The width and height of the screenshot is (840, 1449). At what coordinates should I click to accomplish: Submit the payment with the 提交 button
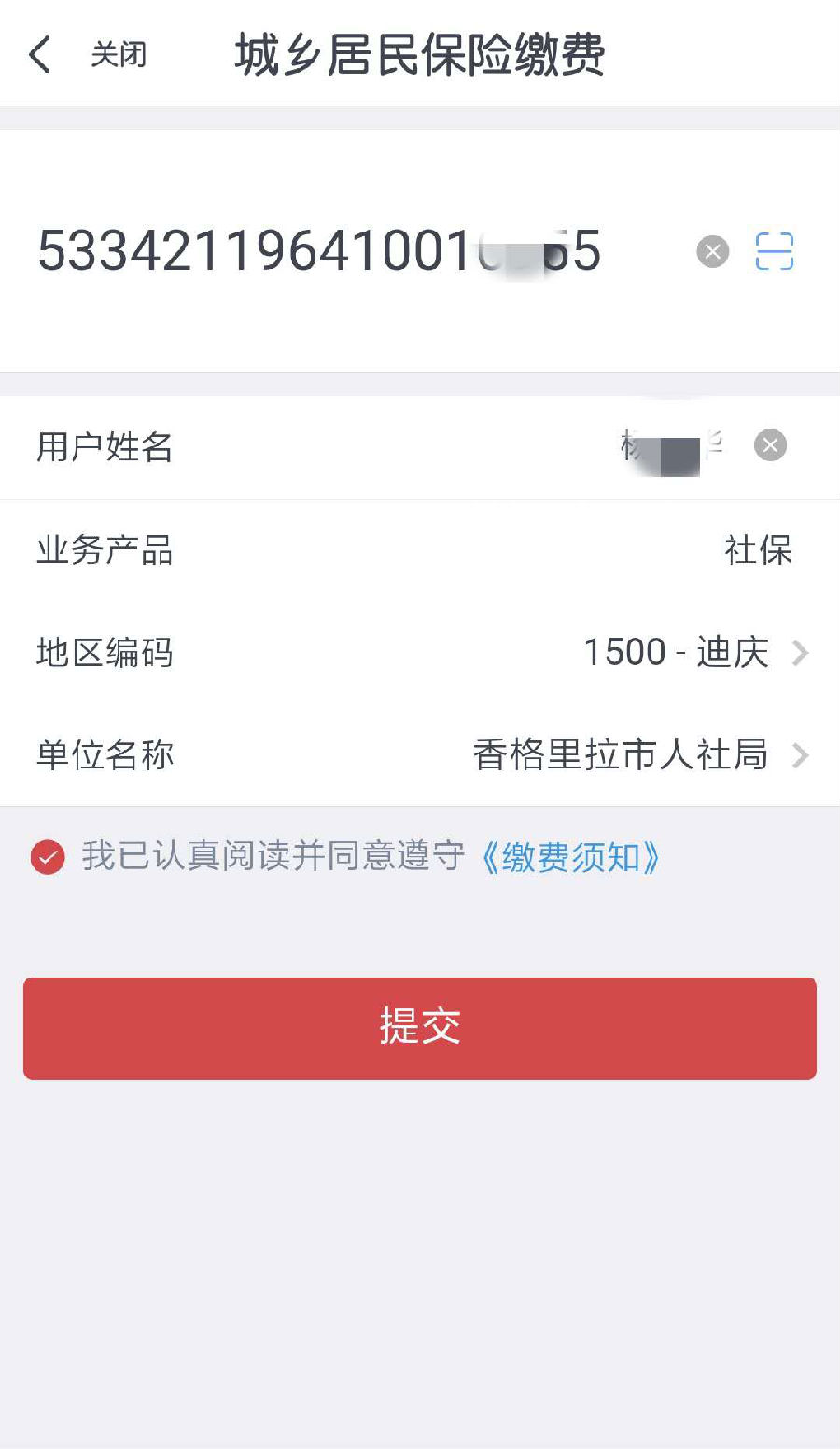(x=420, y=1027)
